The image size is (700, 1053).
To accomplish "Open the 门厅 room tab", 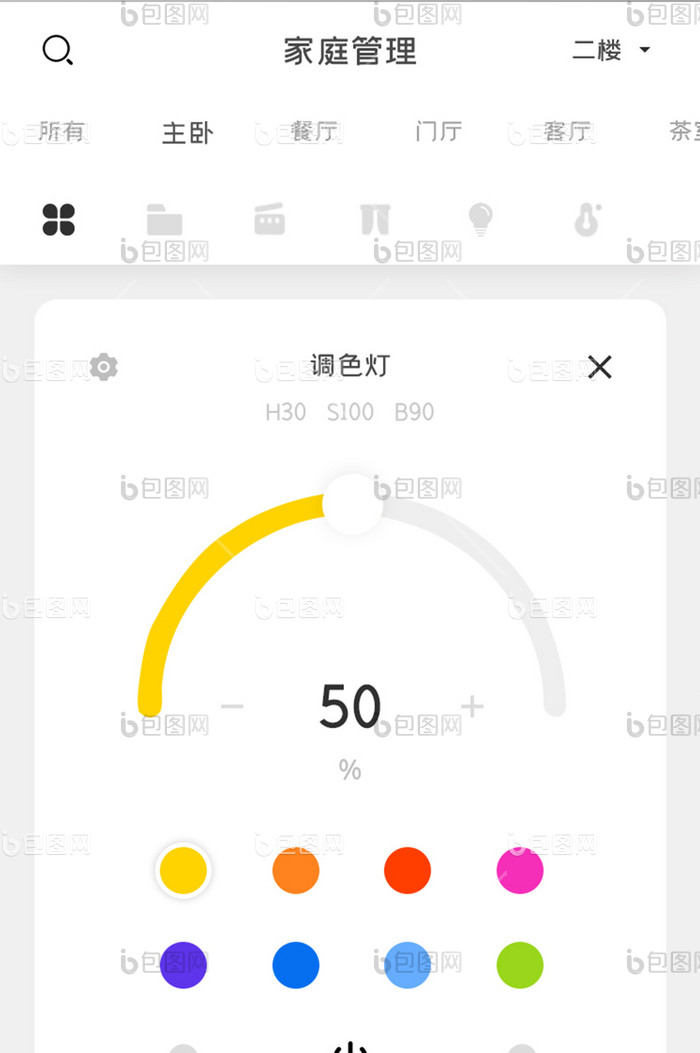I will 438,132.
